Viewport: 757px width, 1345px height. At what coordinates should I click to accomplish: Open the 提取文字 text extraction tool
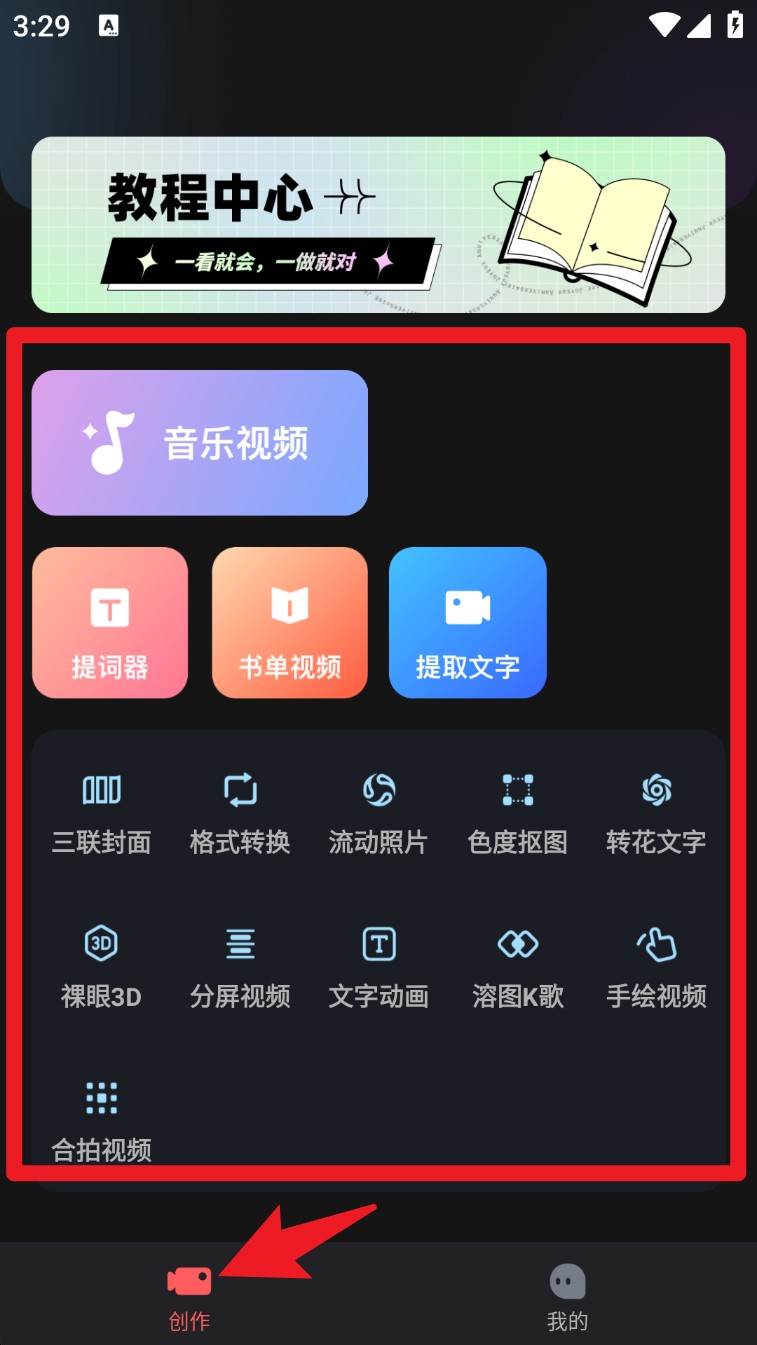tap(467, 622)
